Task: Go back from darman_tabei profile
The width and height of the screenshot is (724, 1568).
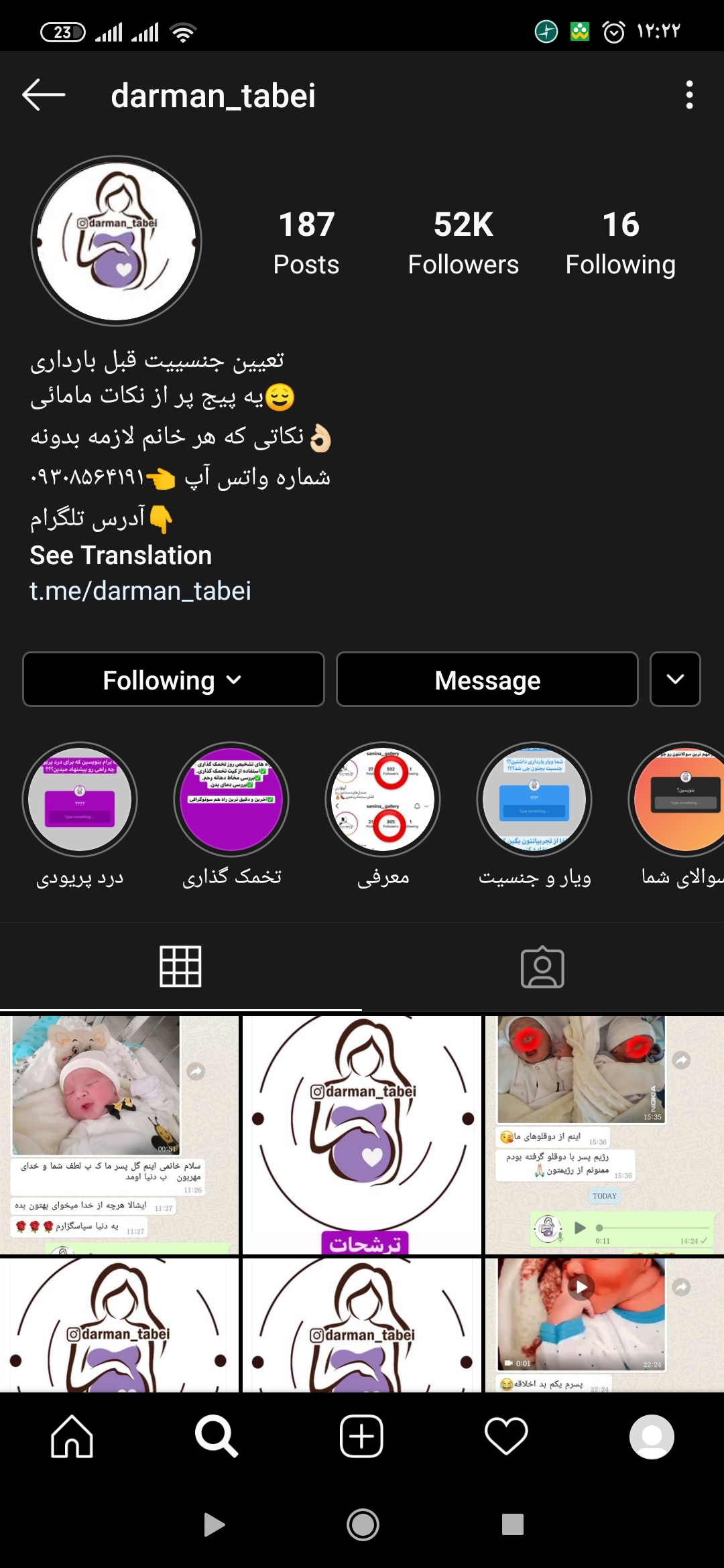Action: tap(44, 95)
